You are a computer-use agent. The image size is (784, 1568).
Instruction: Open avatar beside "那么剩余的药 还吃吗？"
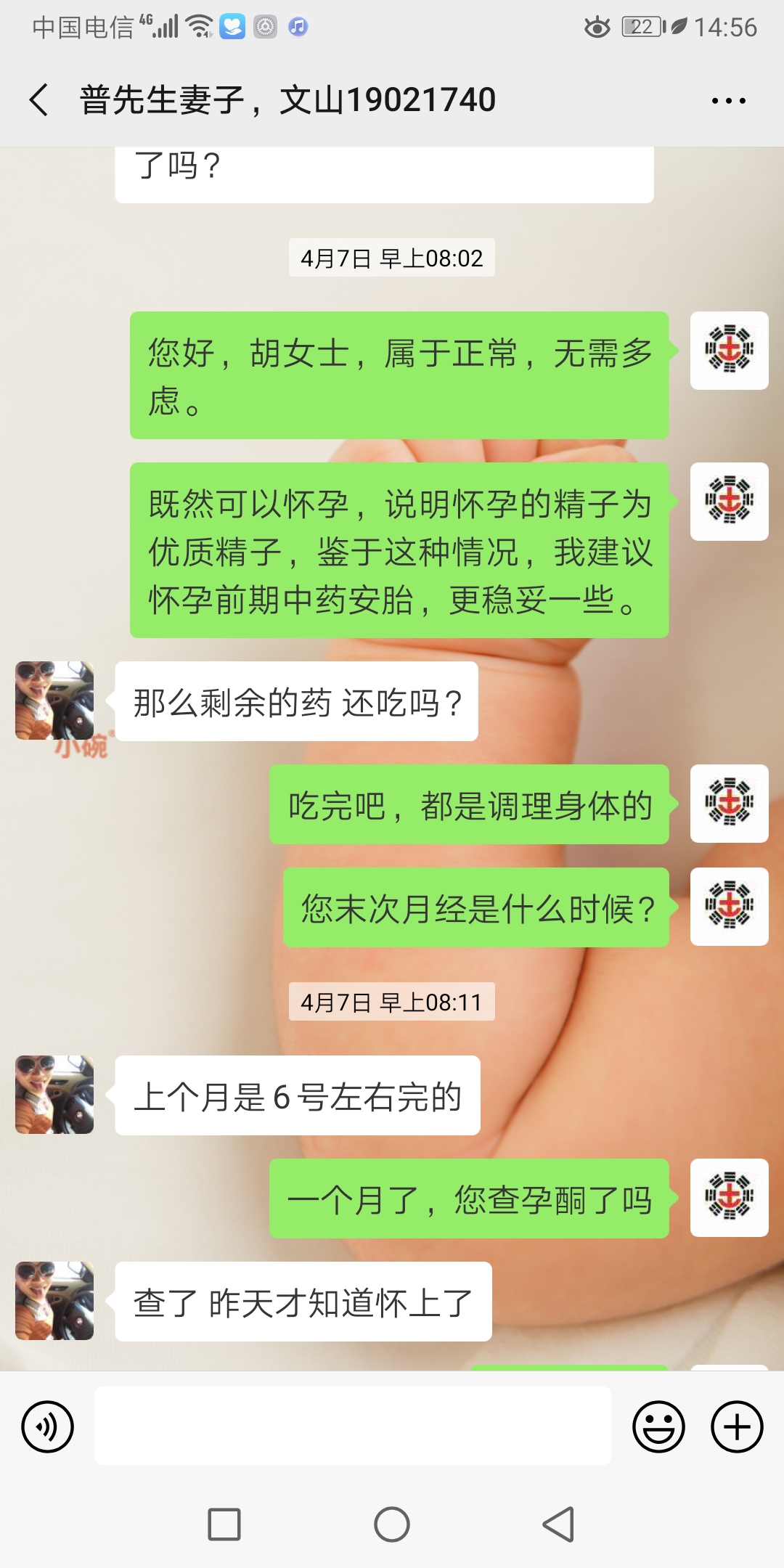[54, 701]
